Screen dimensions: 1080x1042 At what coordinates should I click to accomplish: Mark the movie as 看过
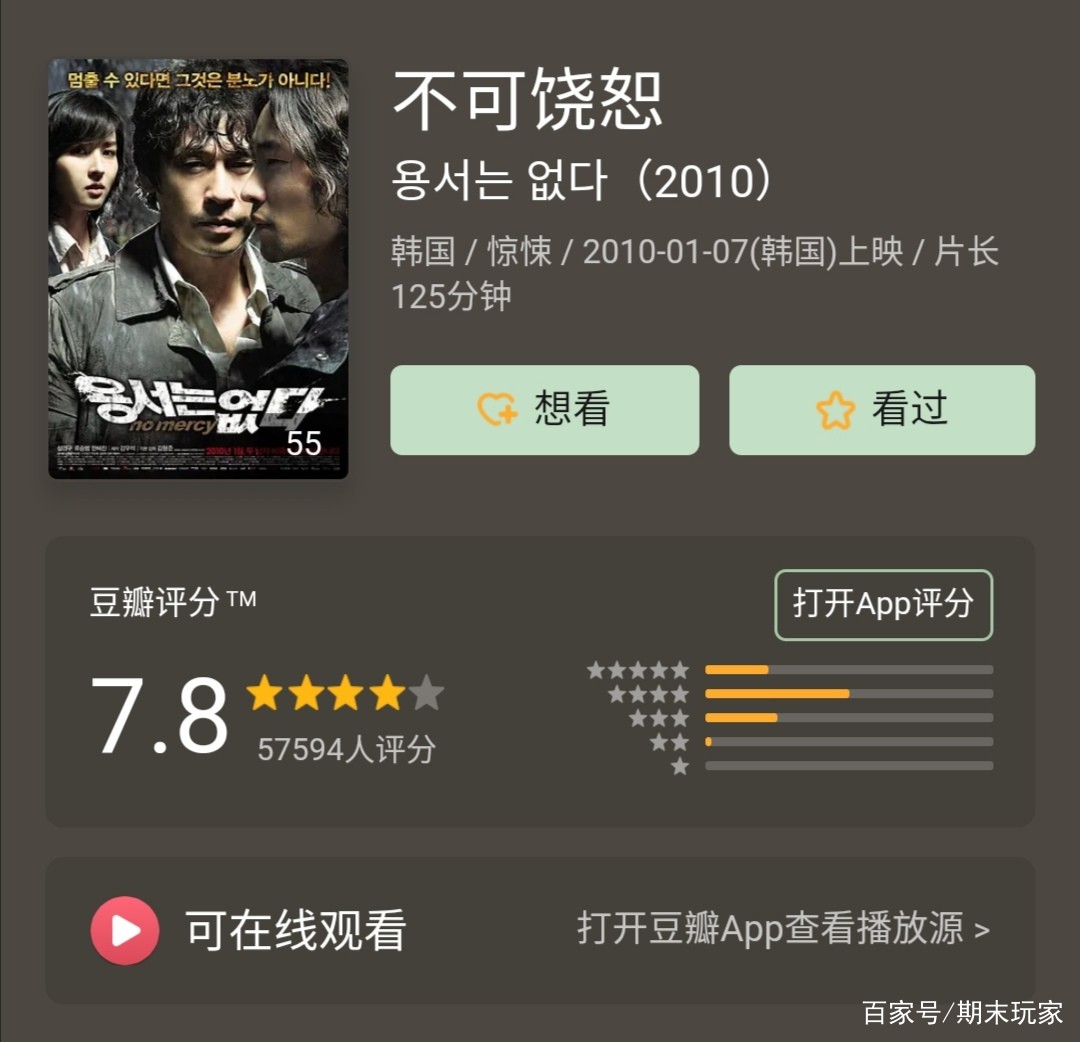(x=881, y=410)
